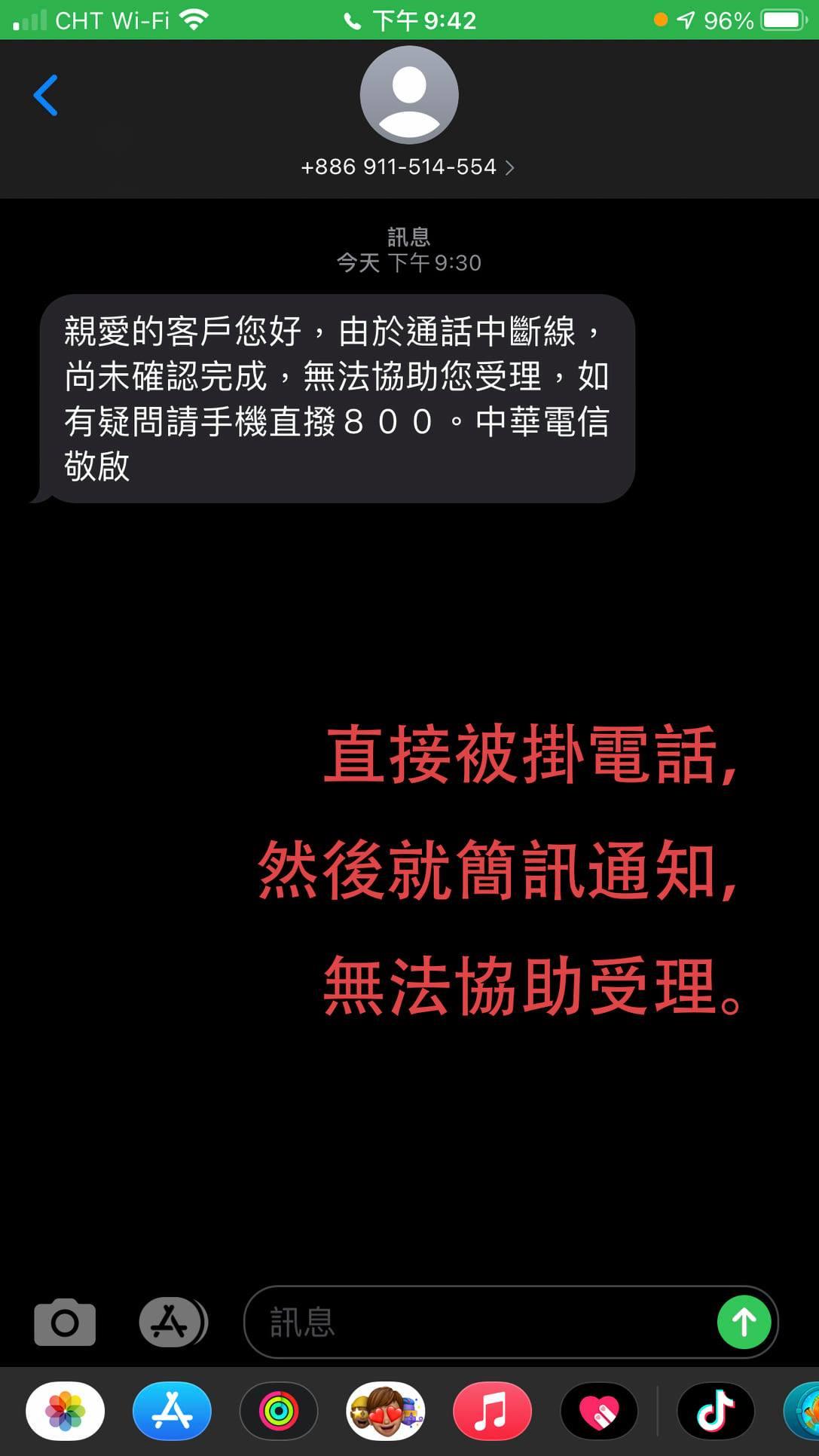The height and width of the screenshot is (1456, 819).
Task: Open the camera to attach a photo
Action: 65,1322
